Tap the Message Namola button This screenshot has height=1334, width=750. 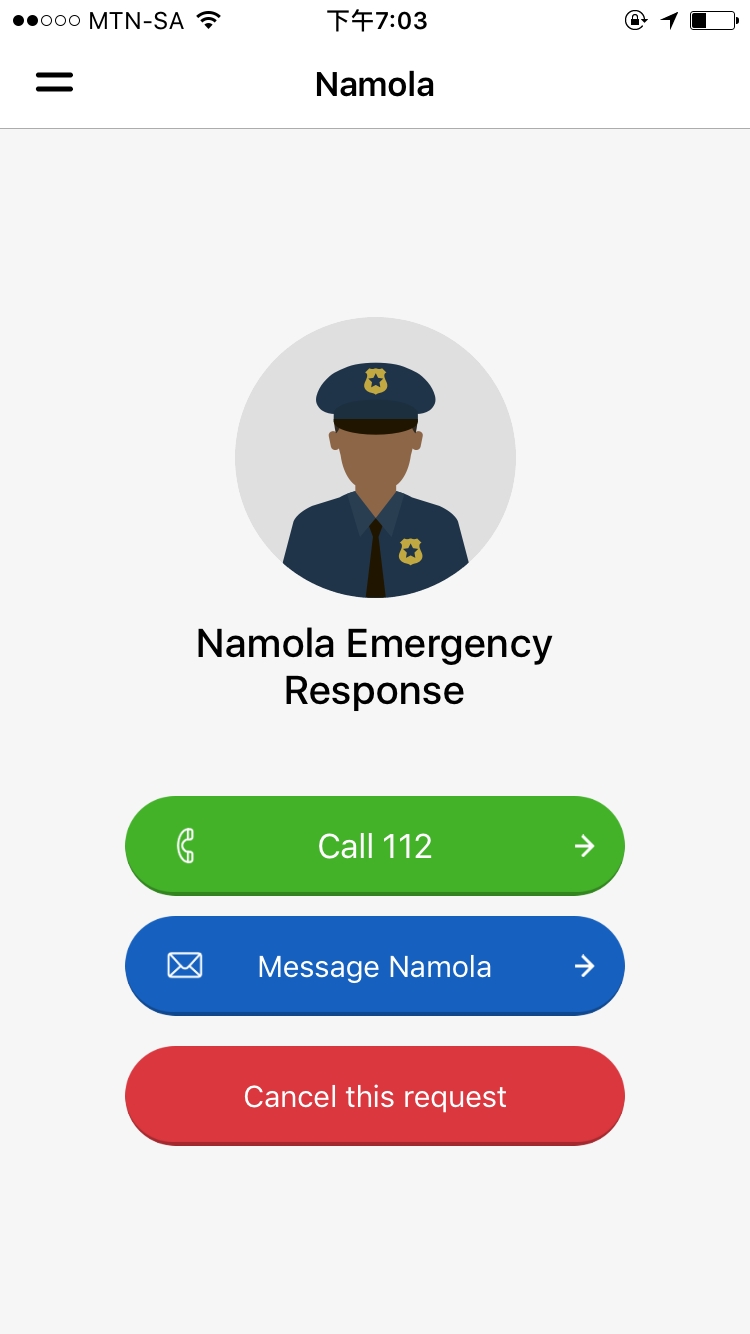pos(375,966)
